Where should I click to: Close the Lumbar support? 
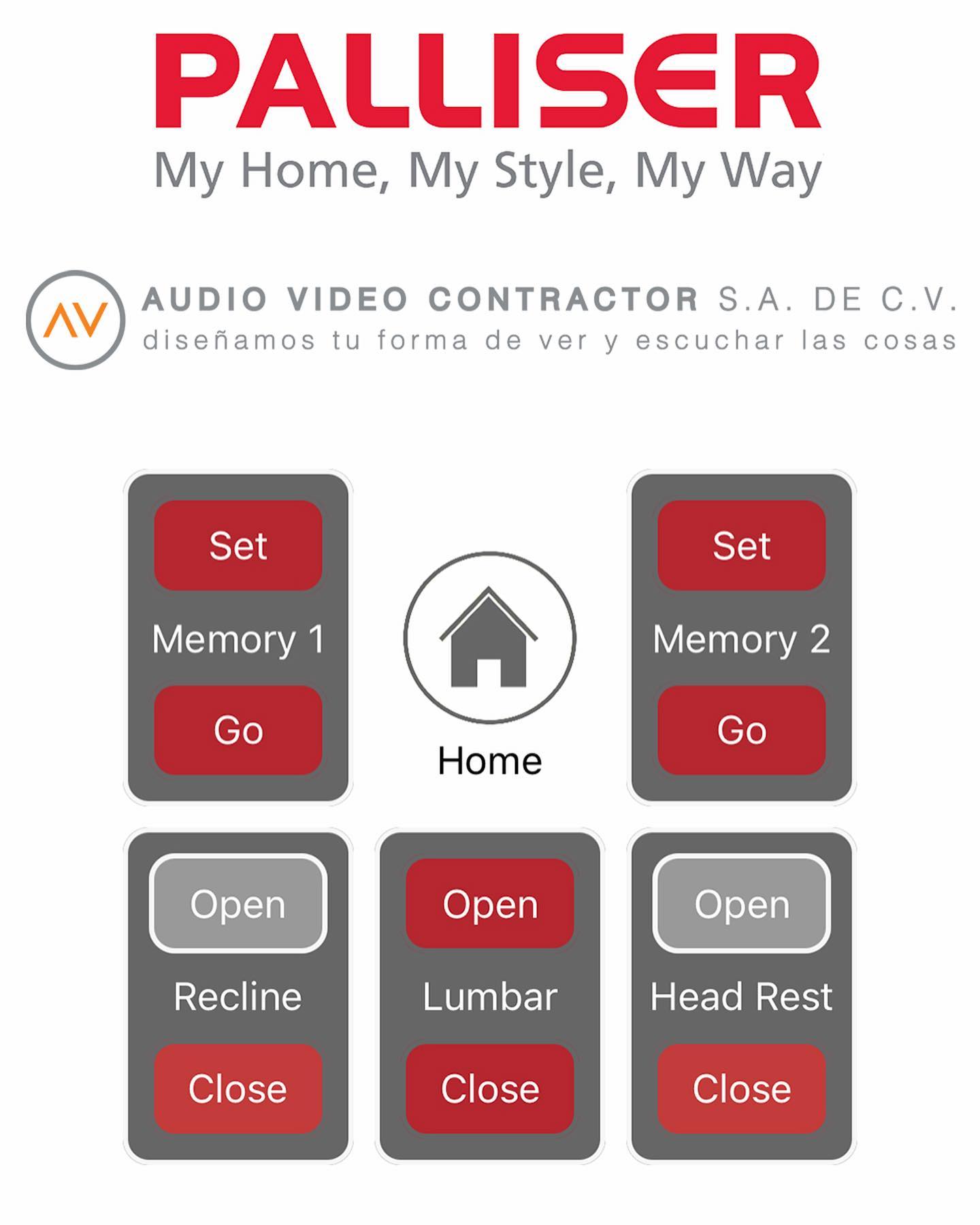click(x=489, y=1088)
